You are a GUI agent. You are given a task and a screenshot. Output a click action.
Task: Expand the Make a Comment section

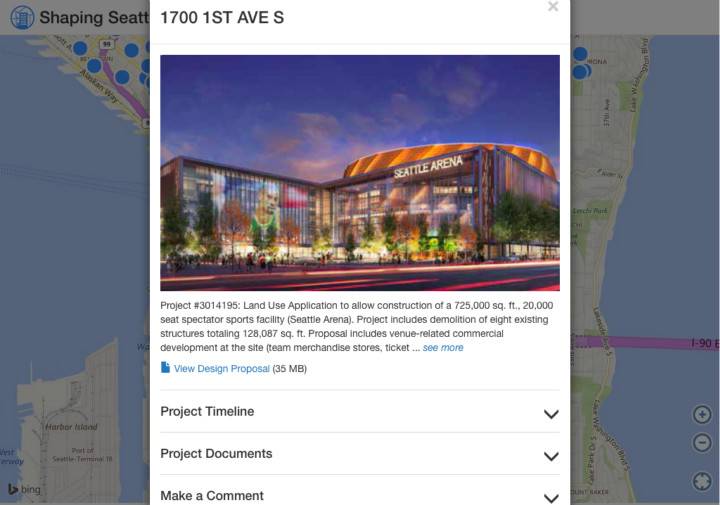tap(551, 496)
